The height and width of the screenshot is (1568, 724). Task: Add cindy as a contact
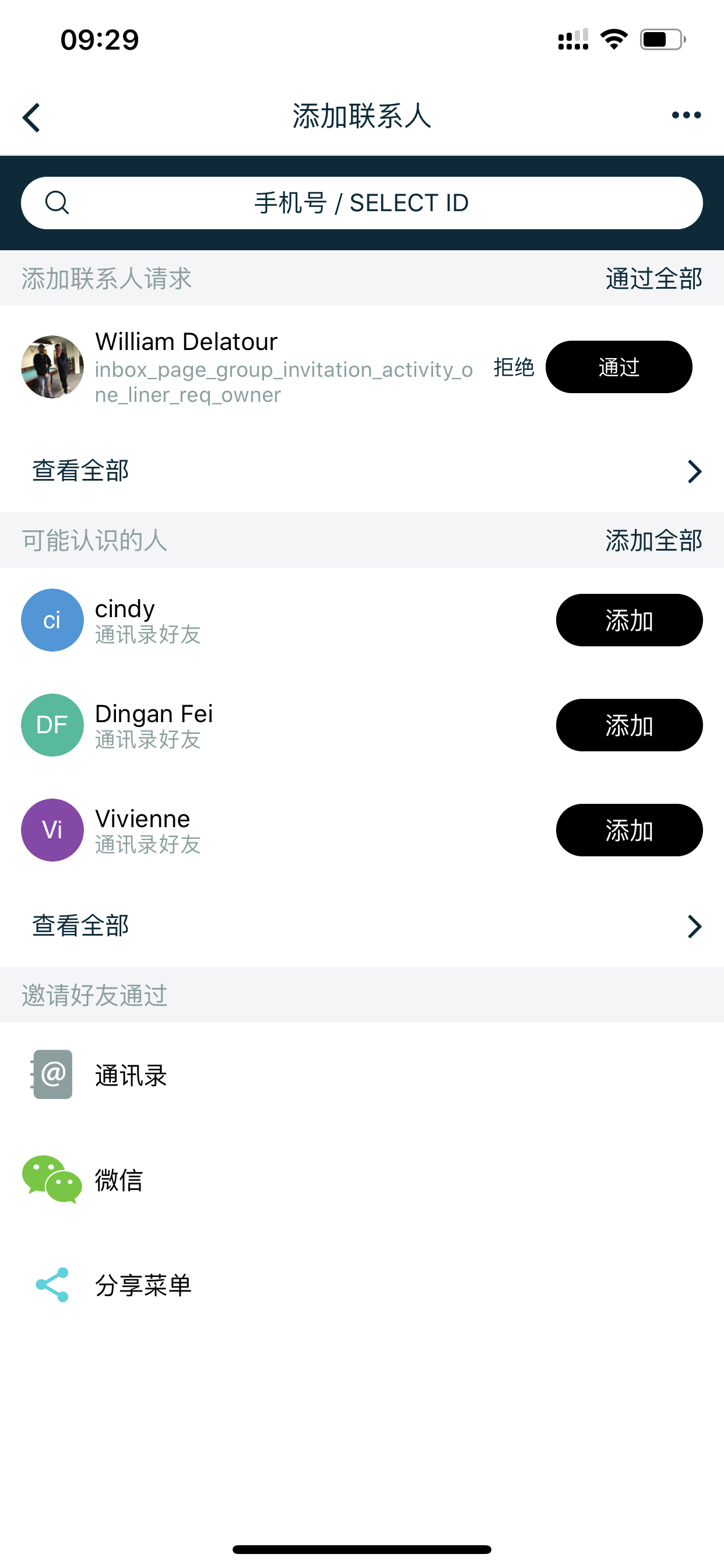[x=628, y=620]
